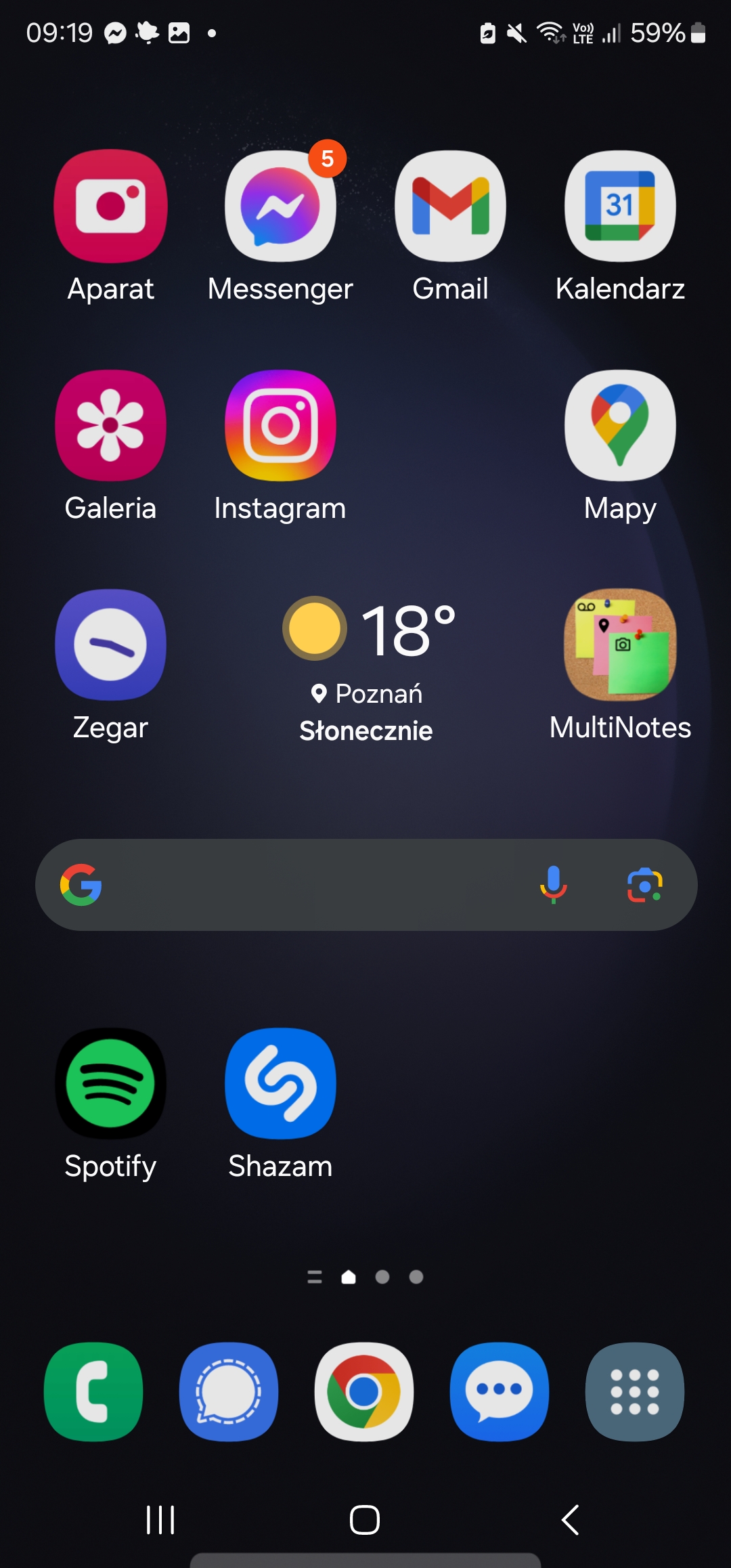Start Google voice search with microphone
731x1568 pixels.
(553, 885)
